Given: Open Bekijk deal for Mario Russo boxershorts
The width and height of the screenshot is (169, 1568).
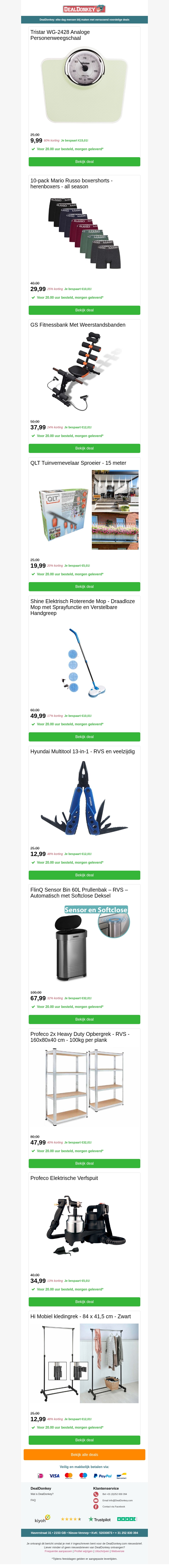Looking at the screenshot, I should pos(84,310).
